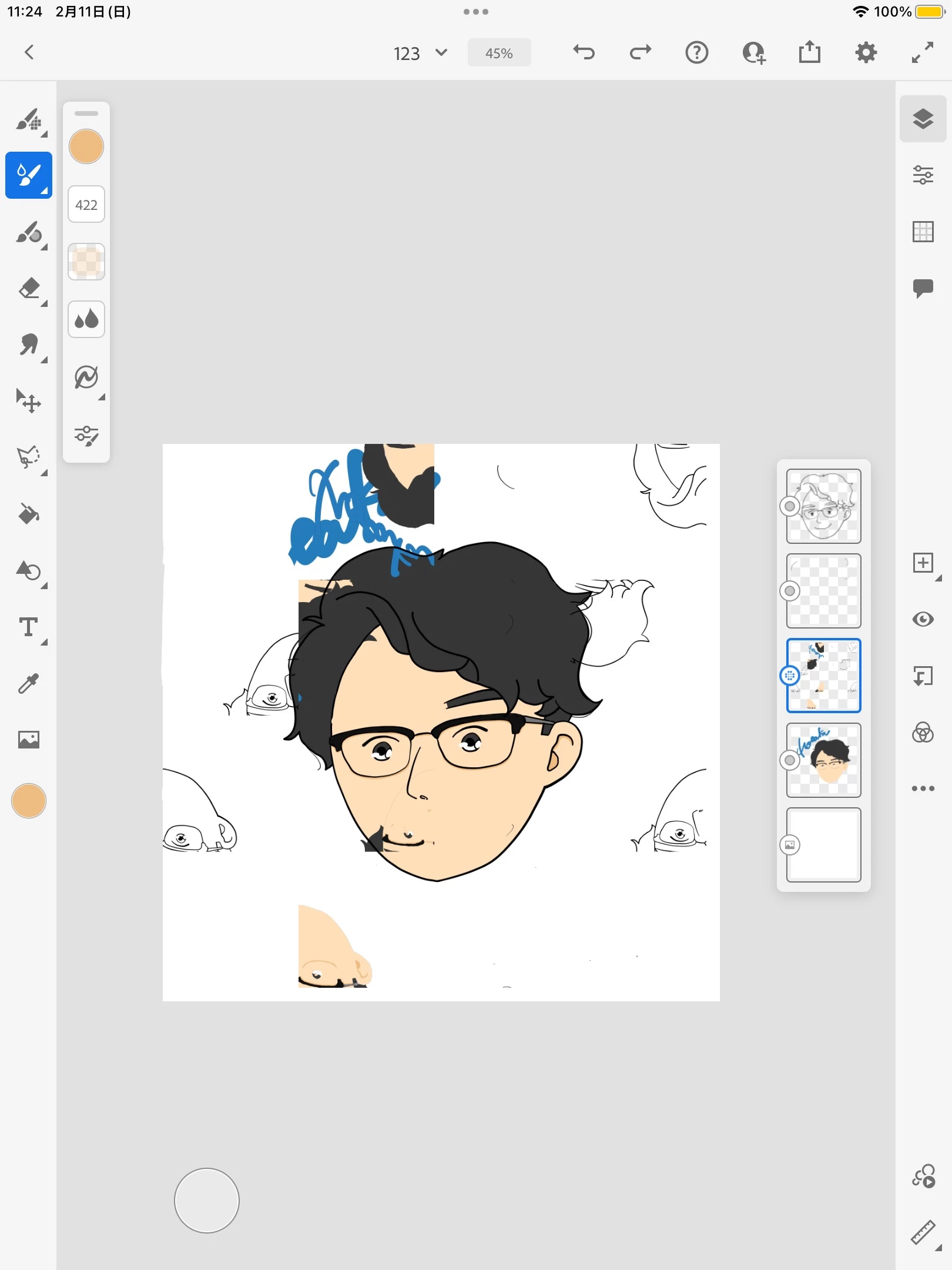Enter full screen mode
Viewport: 952px width, 1270px height.
point(922,52)
